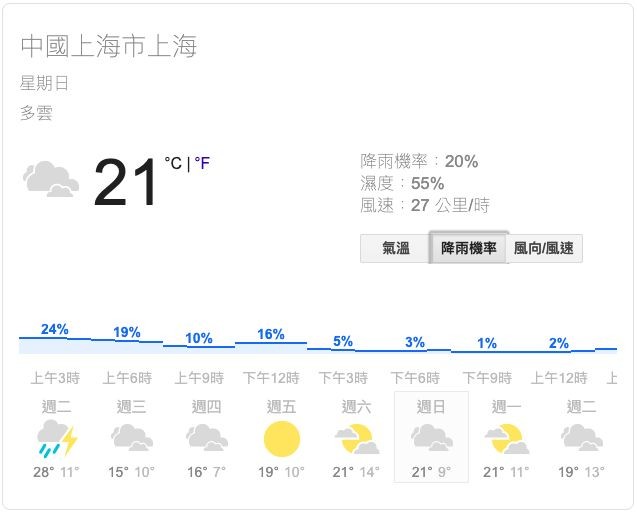Switch to the 氣溫 tab

[396, 248]
